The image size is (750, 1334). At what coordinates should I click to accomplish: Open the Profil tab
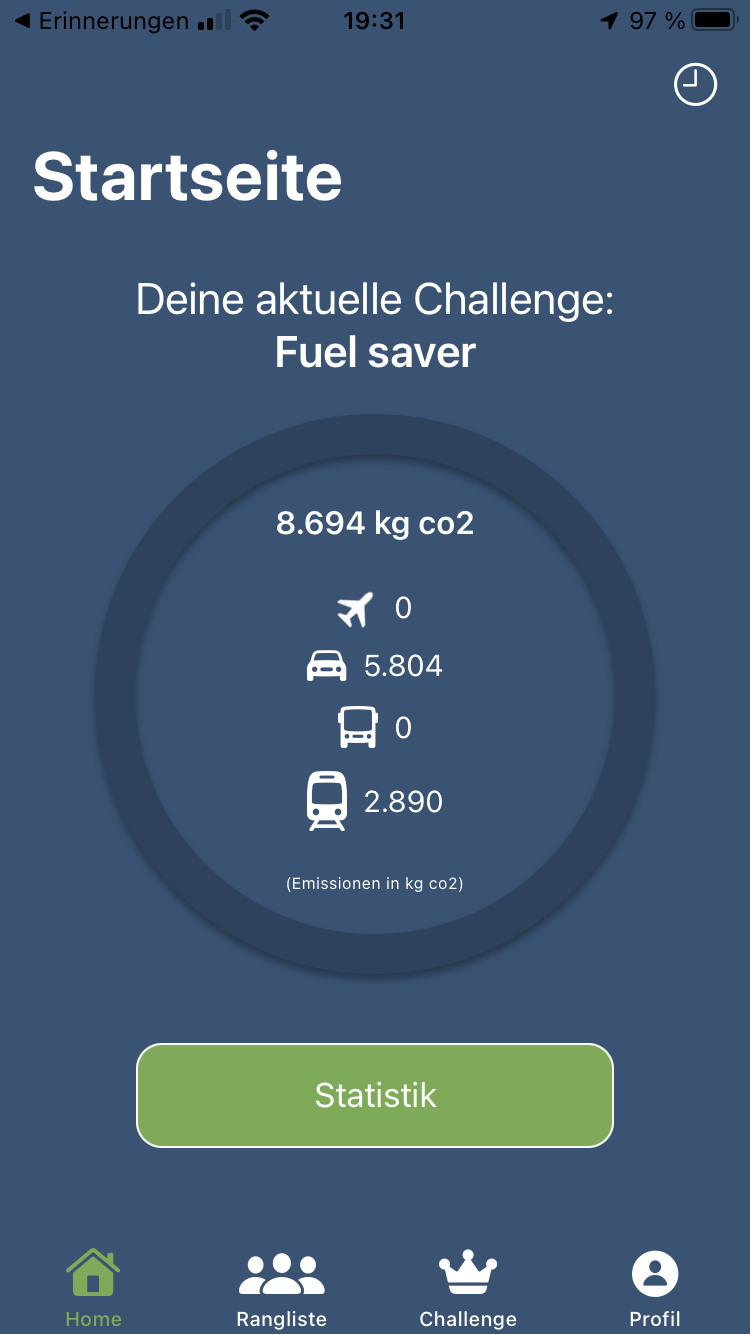click(x=655, y=1290)
